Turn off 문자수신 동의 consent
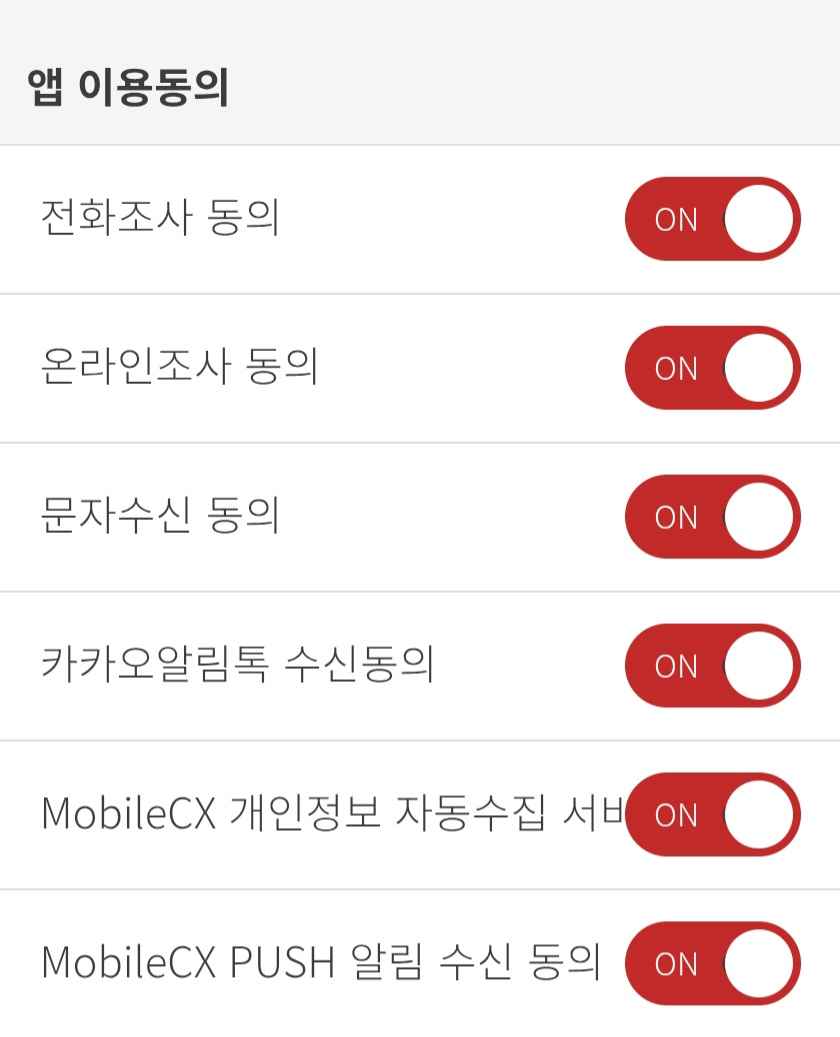The height and width of the screenshot is (1037, 840). [x=711, y=517]
